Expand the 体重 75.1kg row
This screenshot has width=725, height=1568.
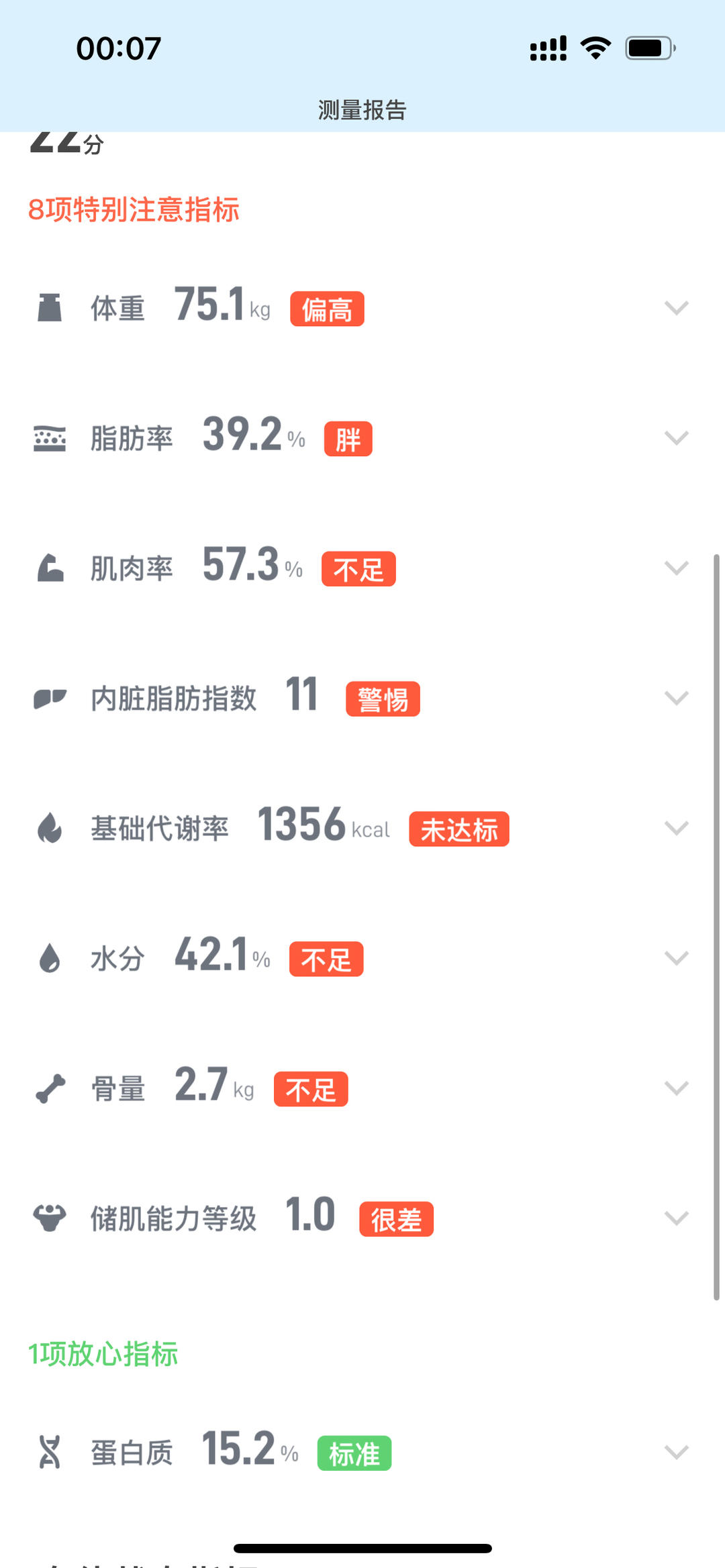(x=676, y=308)
